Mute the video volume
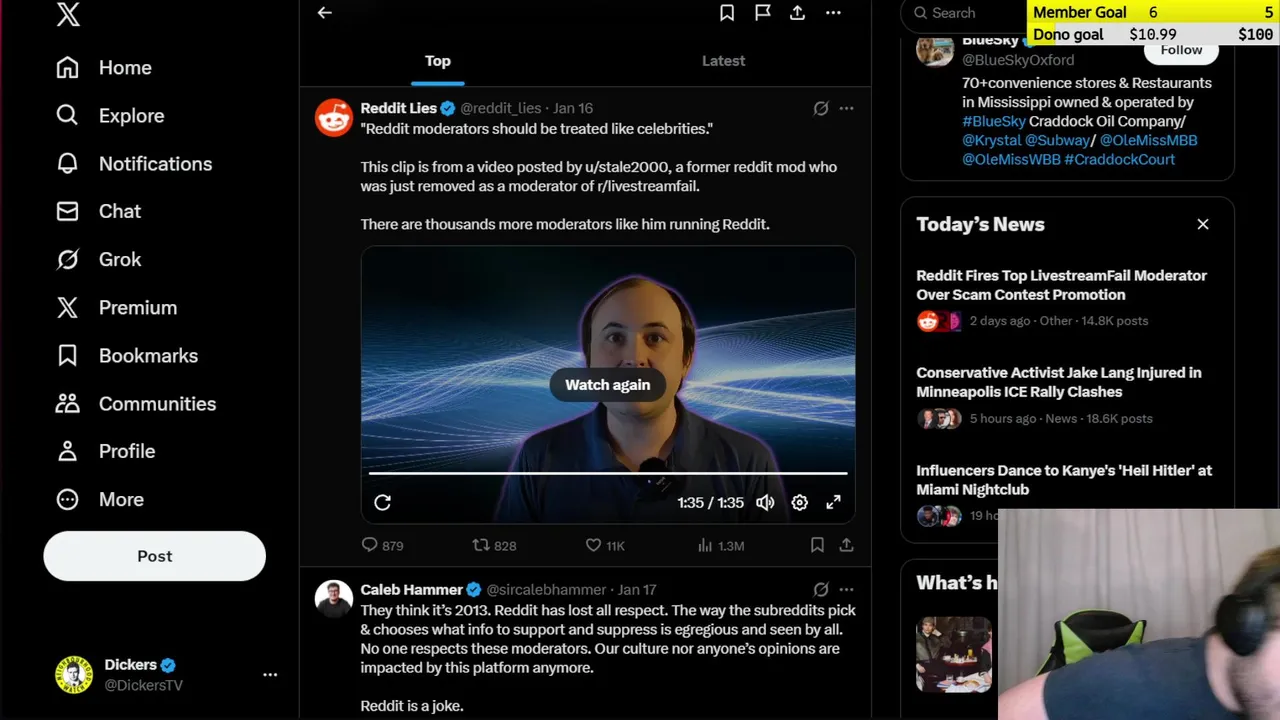 765,503
